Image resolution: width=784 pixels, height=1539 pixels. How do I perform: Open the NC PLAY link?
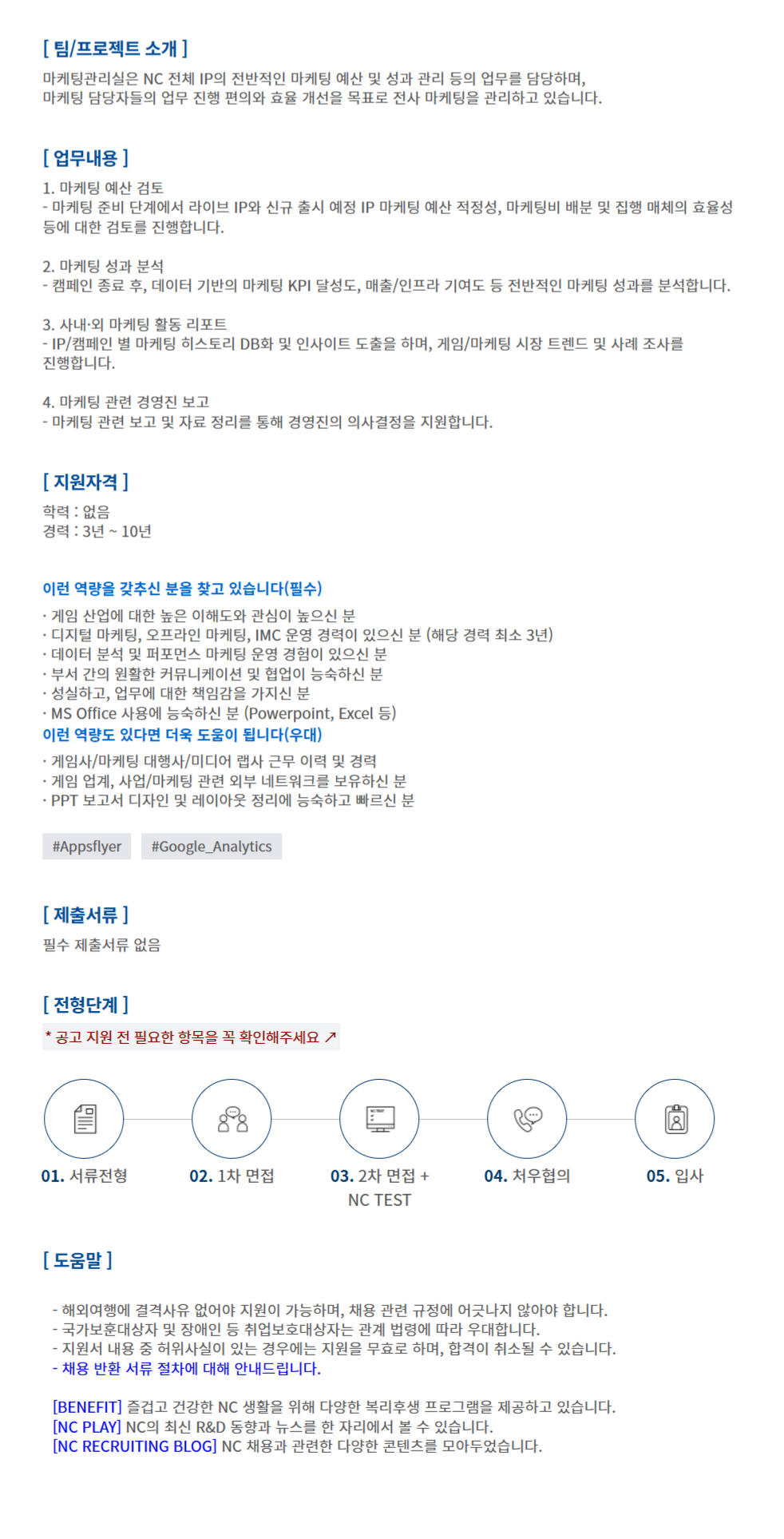87,1426
